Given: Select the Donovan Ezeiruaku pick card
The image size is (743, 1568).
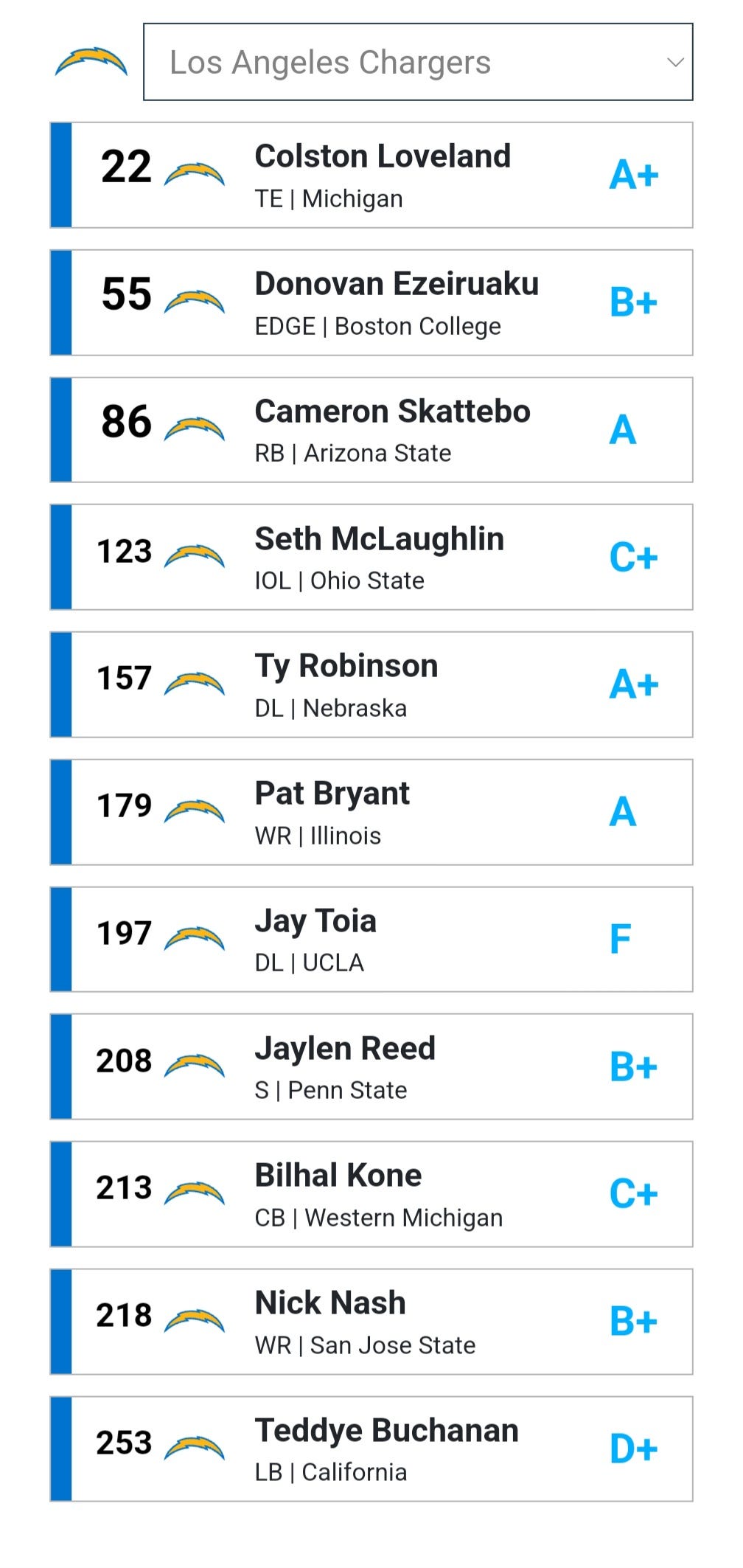Looking at the screenshot, I should (x=371, y=302).
